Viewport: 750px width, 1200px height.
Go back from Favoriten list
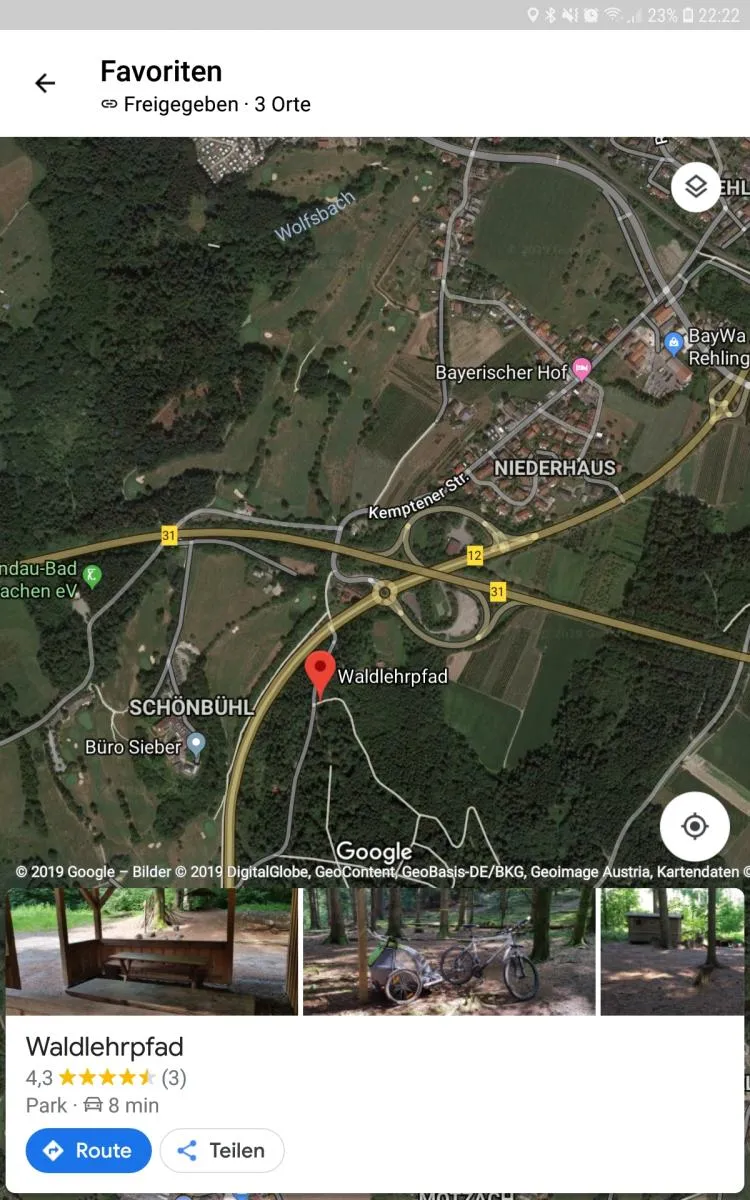coord(45,83)
